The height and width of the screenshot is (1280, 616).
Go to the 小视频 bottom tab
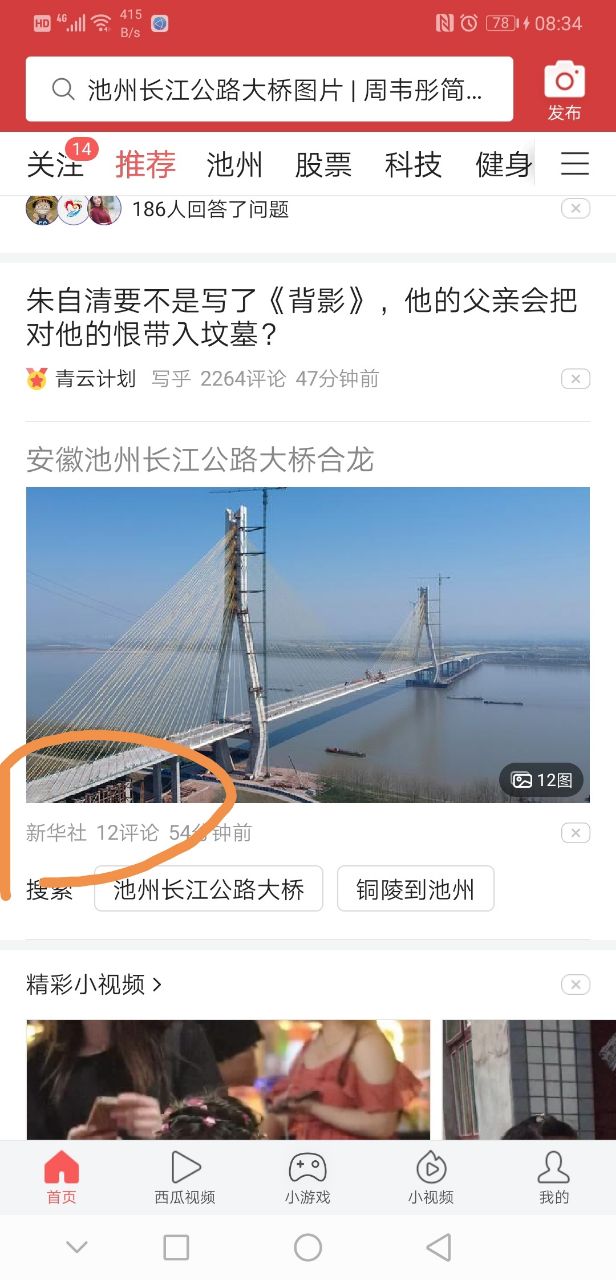(x=430, y=1177)
